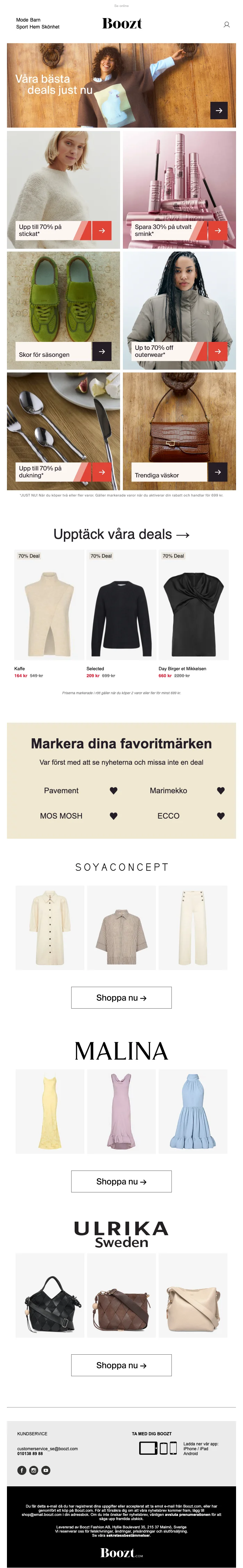Screen dimensions: 243x1568
Task: Open the Mode category link
Action: click(x=22, y=20)
